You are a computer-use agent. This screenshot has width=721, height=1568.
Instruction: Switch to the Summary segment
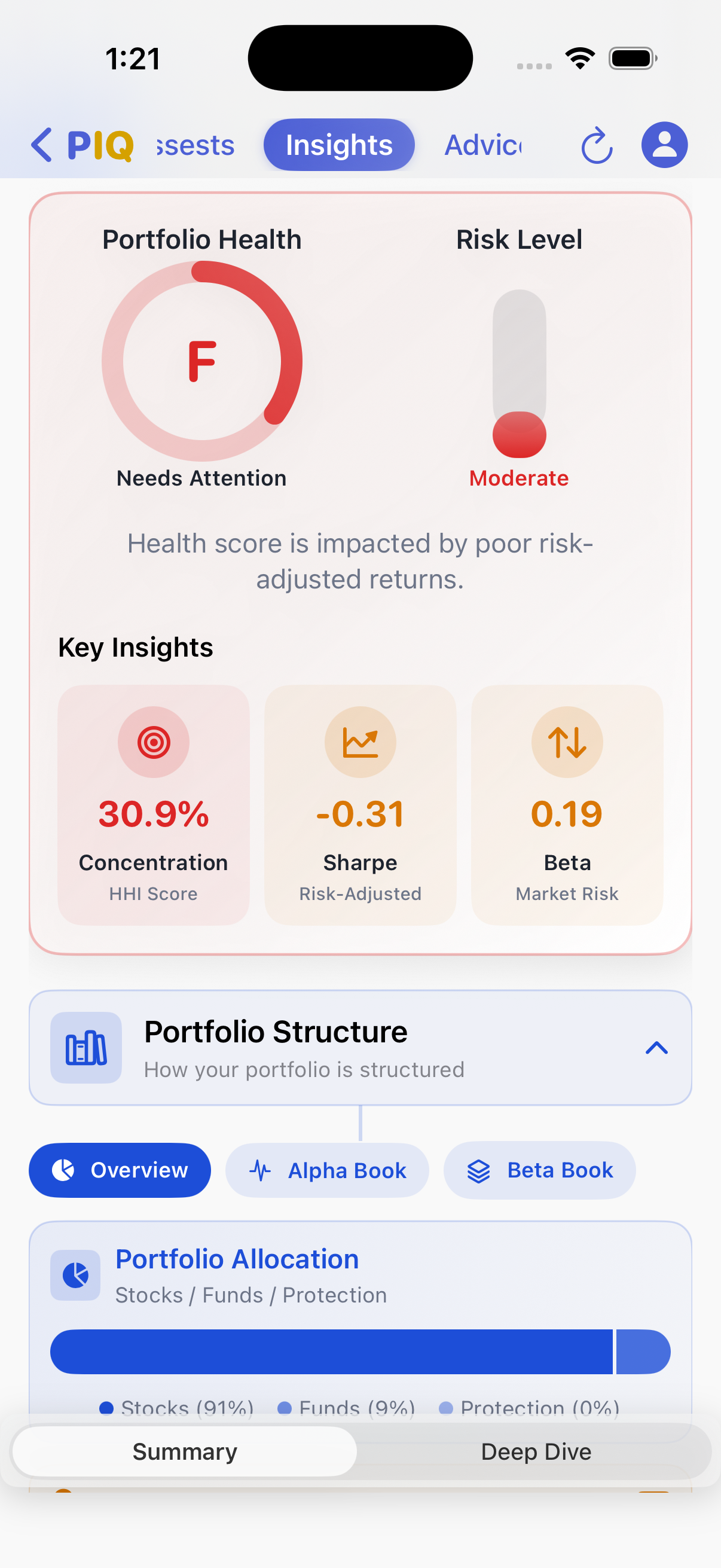tap(184, 1451)
